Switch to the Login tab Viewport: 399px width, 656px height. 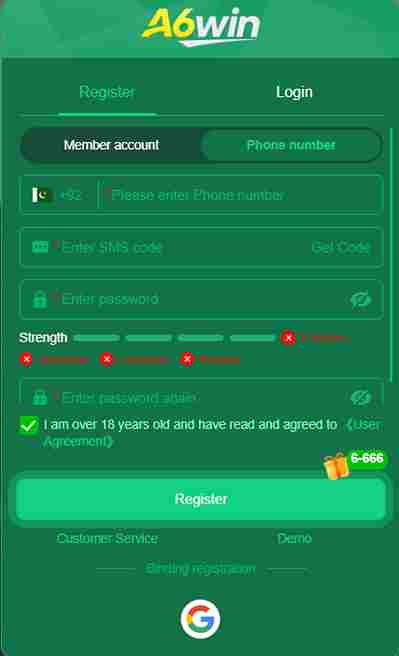(294, 92)
